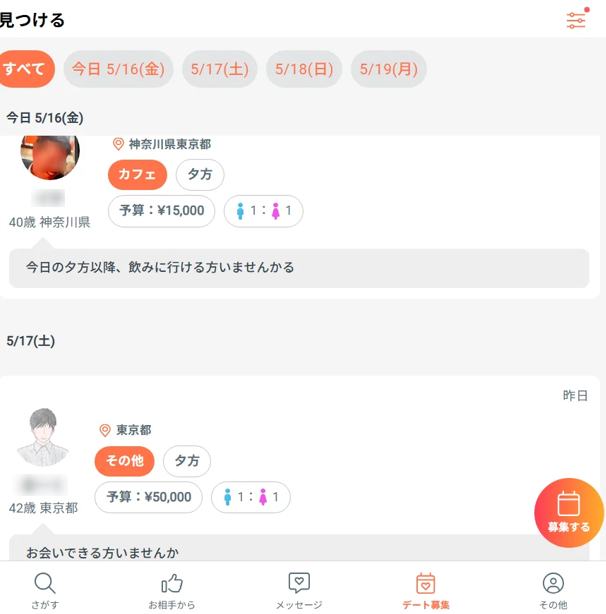Switch to the メッセージ tab
The image size is (606, 614).
coord(299,590)
